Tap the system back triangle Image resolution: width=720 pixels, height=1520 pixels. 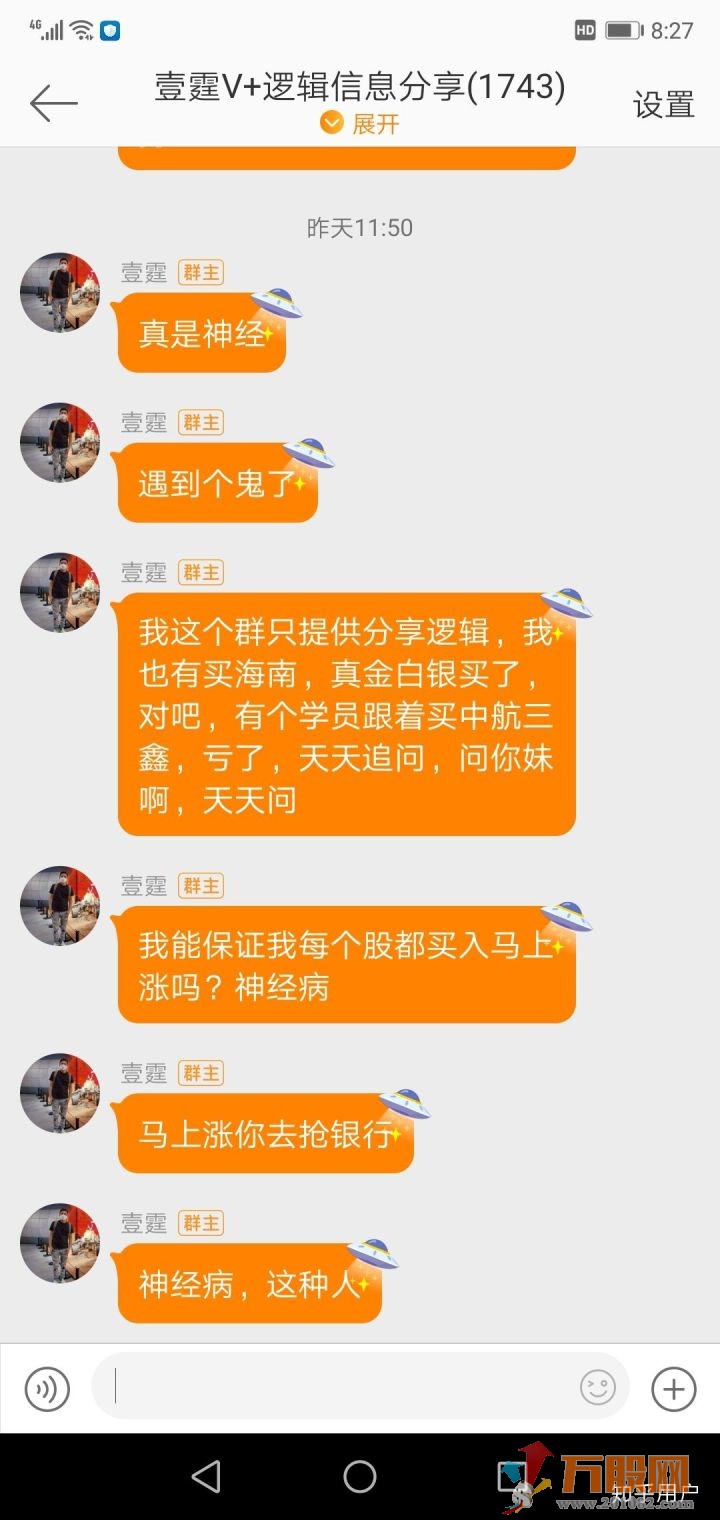tap(205, 1476)
